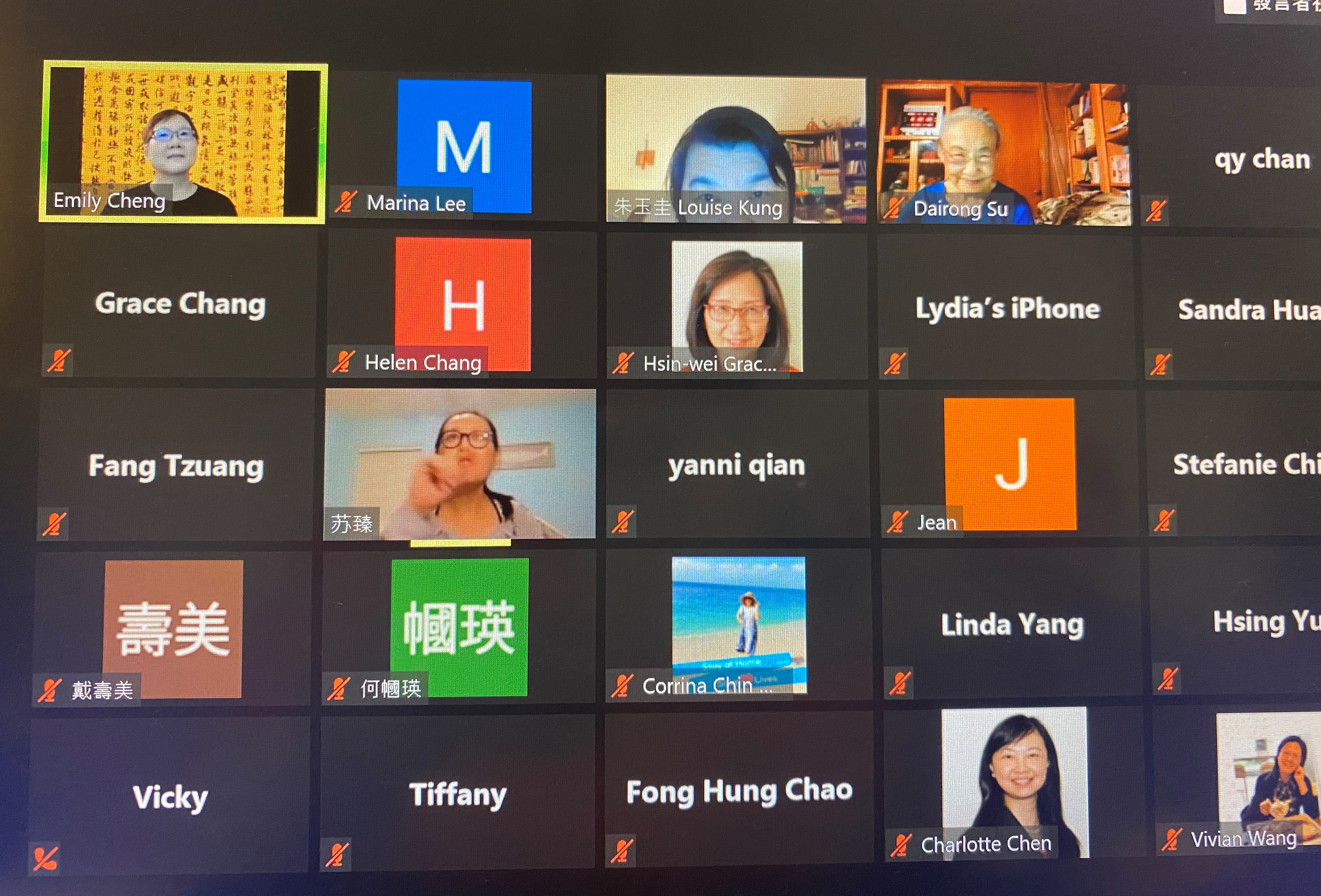Open the 何幗瑛 participant tile
Viewport: 1321px width, 896px height.
(x=459, y=627)
